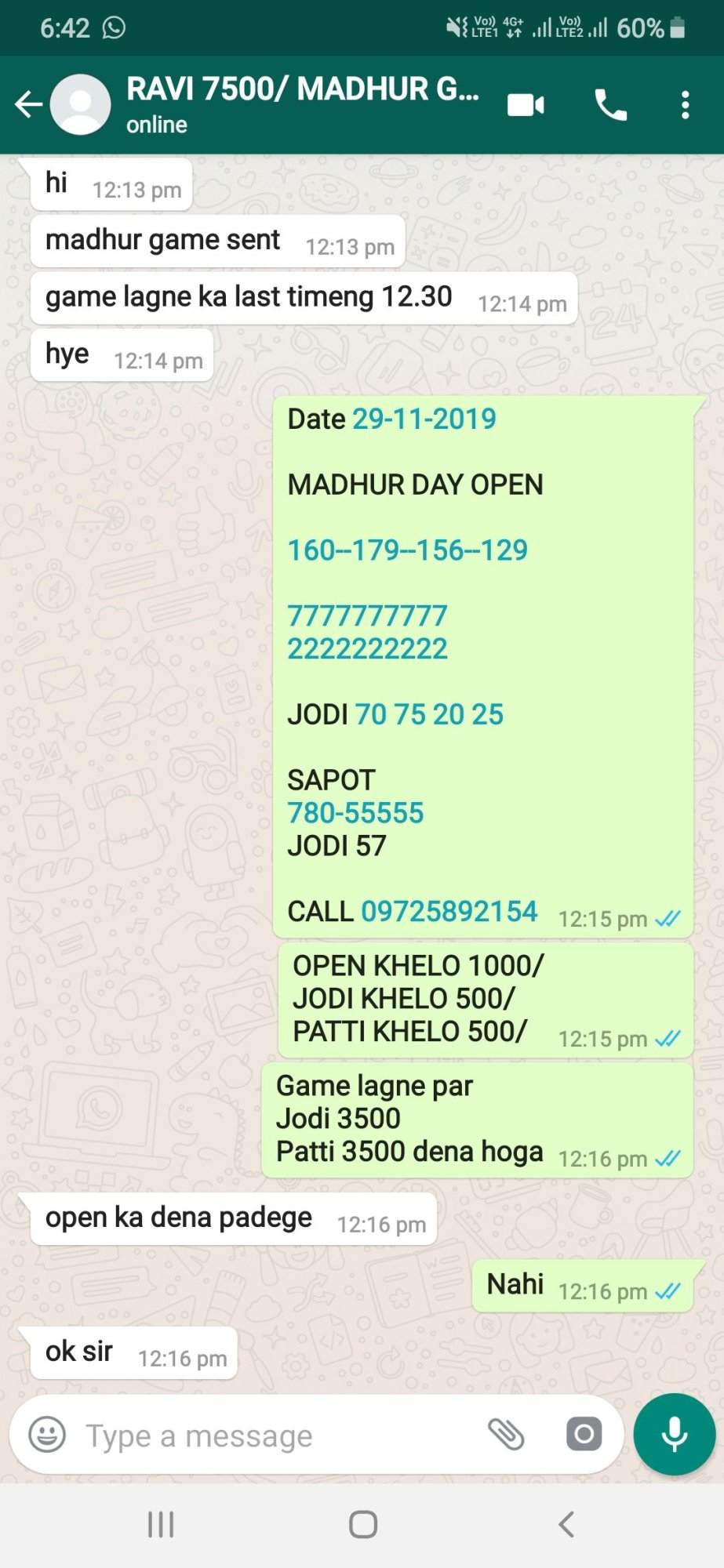Start a video call

tap(526, 104)
